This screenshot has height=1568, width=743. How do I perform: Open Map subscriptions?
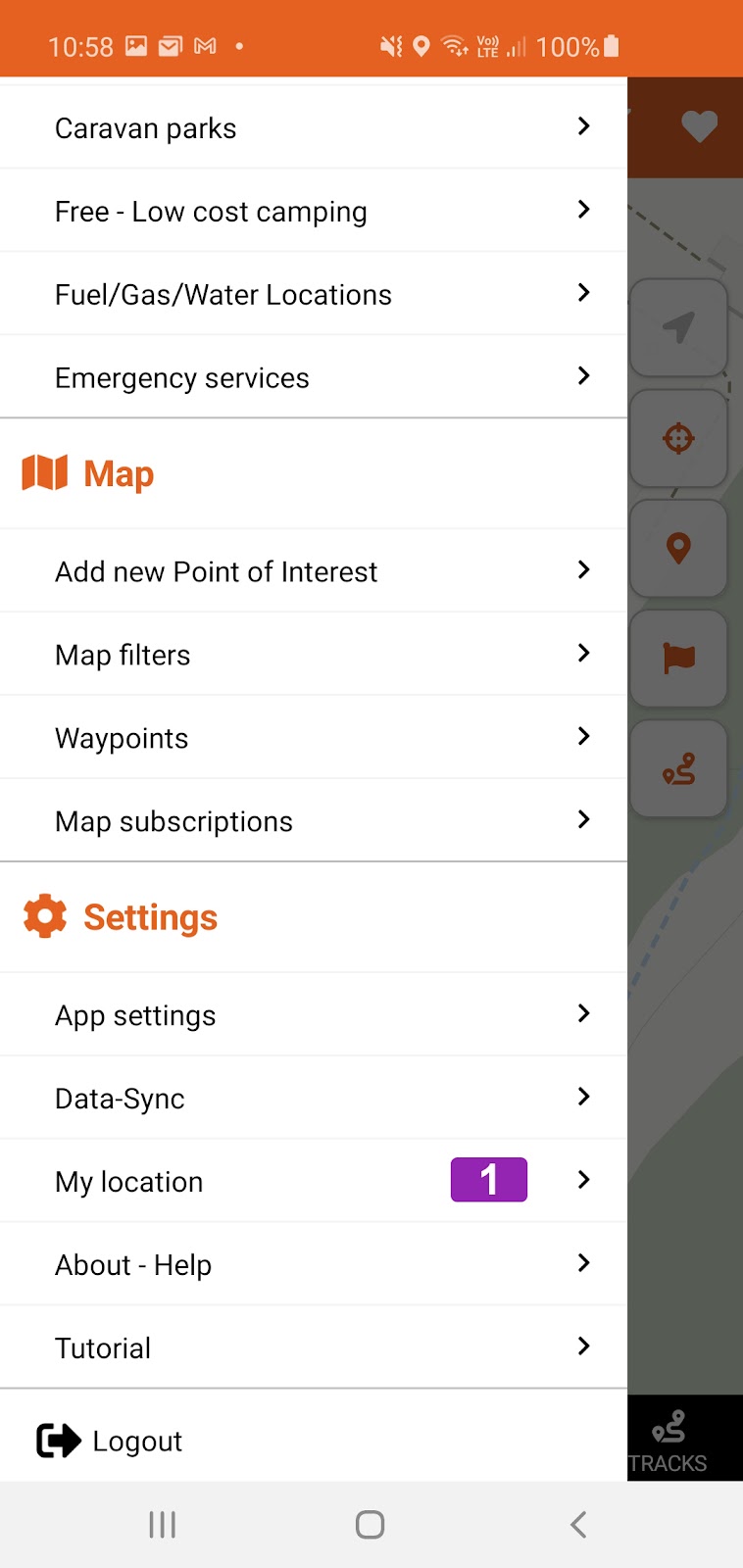pyautogui.click(x=314, y=821)
